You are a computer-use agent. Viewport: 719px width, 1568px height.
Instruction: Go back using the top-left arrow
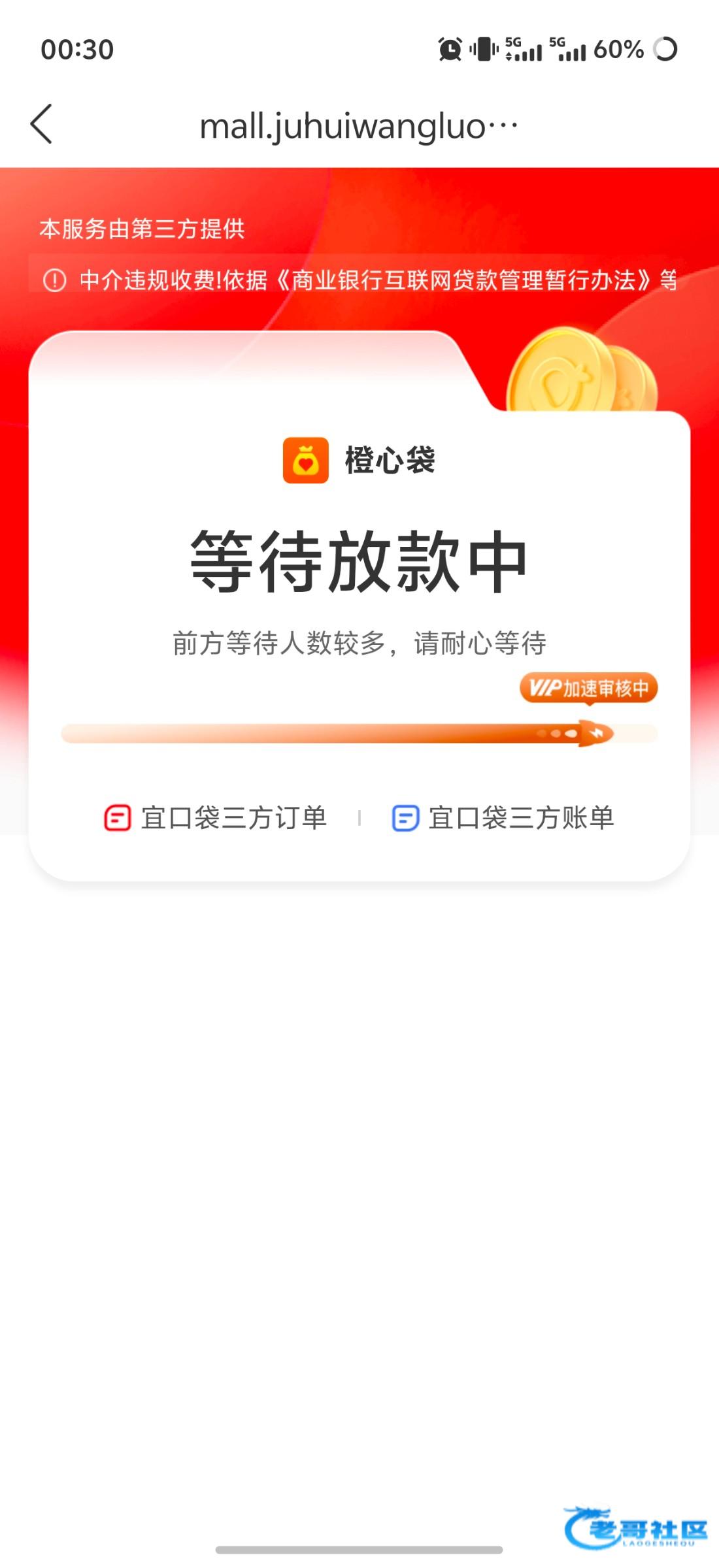(41, 123)
